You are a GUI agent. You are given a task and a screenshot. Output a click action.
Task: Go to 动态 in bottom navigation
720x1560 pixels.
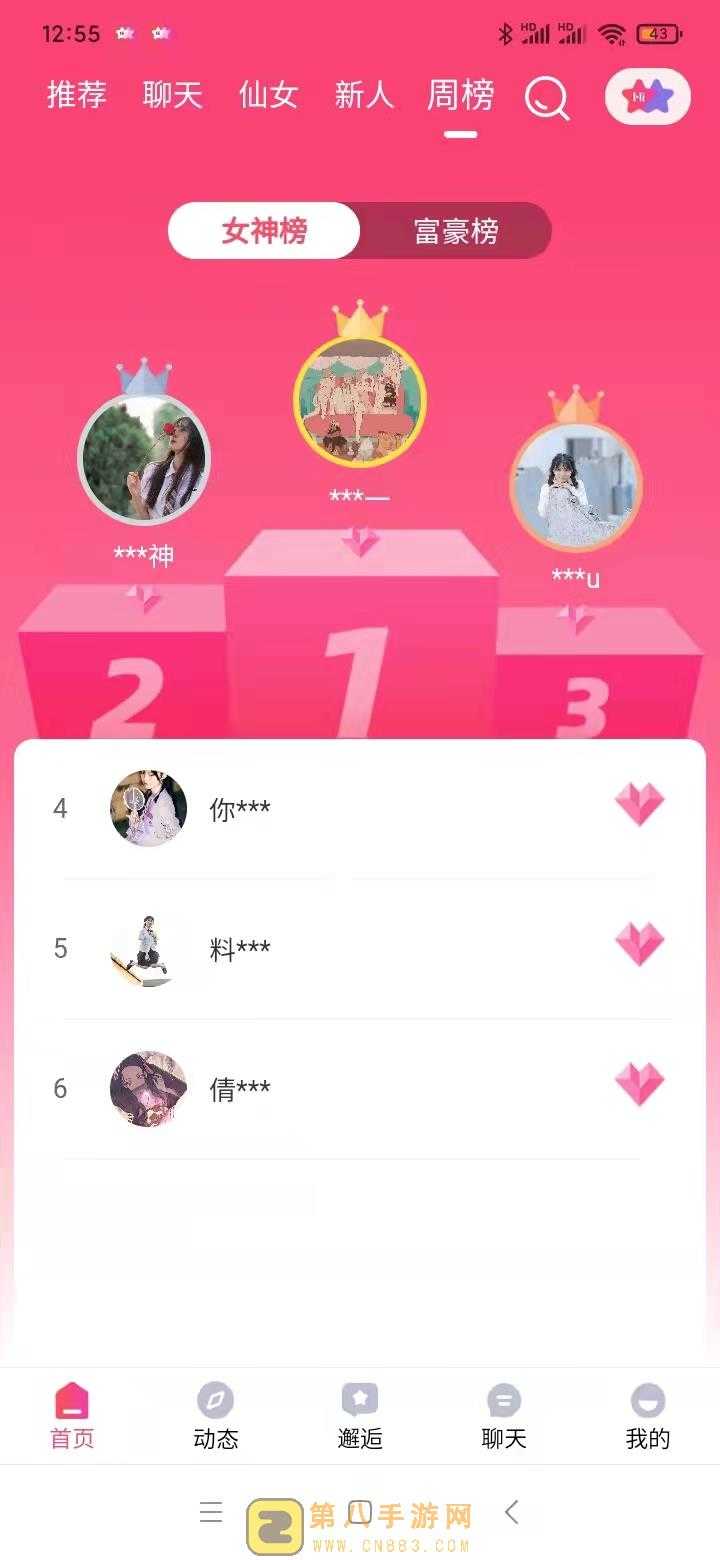(x=216, y=1416)
